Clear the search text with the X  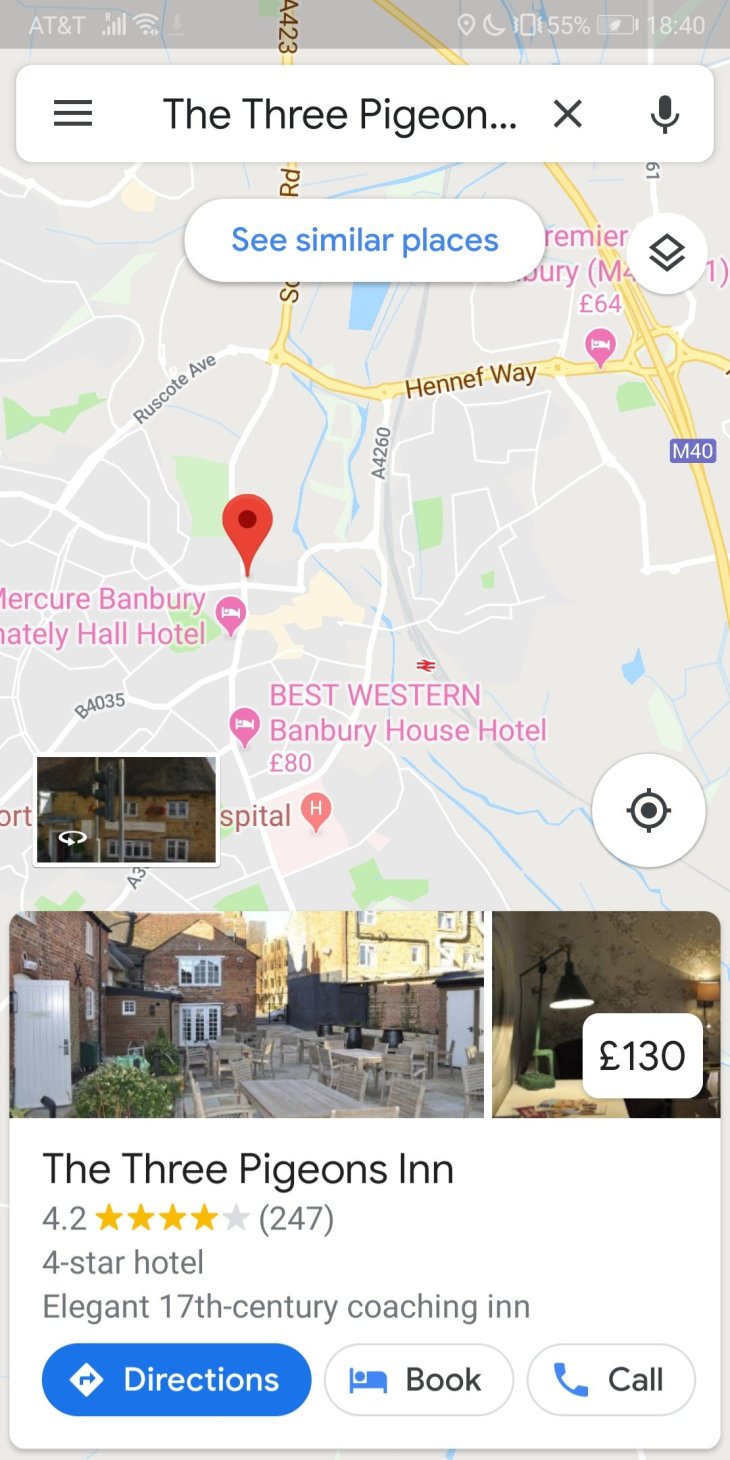pos(567,114)
